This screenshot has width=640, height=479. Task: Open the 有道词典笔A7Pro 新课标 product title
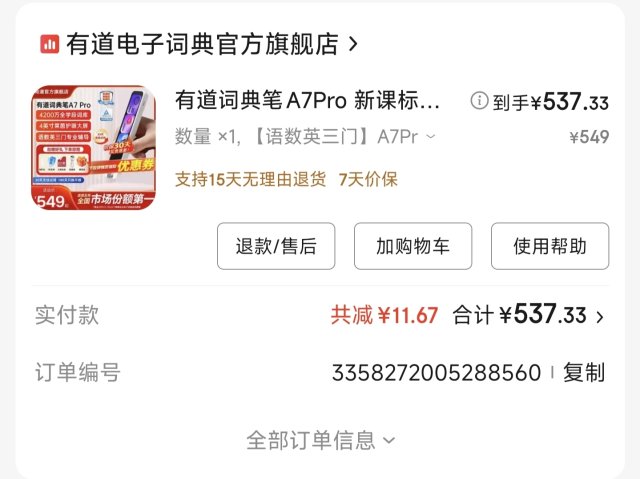[x=307, y=101]
